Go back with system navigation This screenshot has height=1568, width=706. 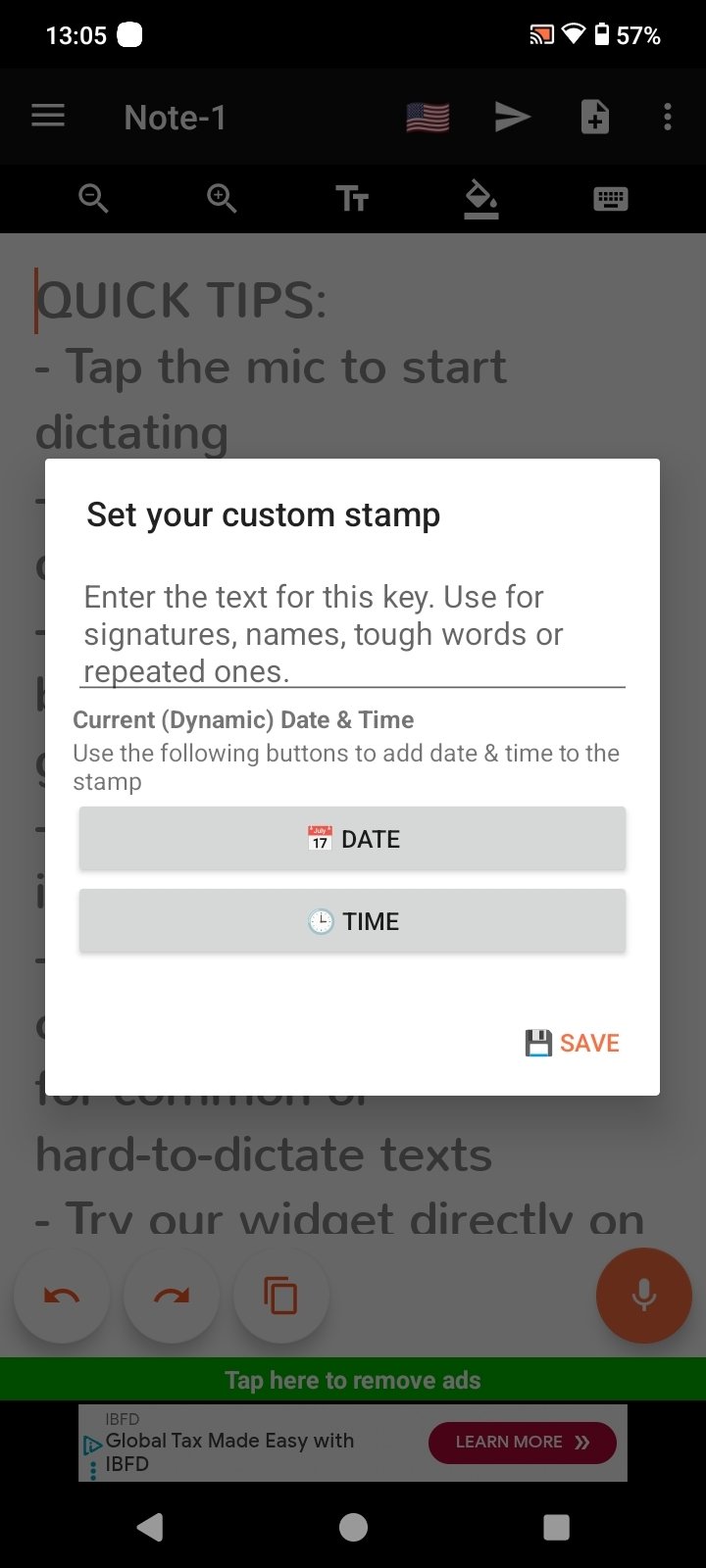[x=150, y=1527]
